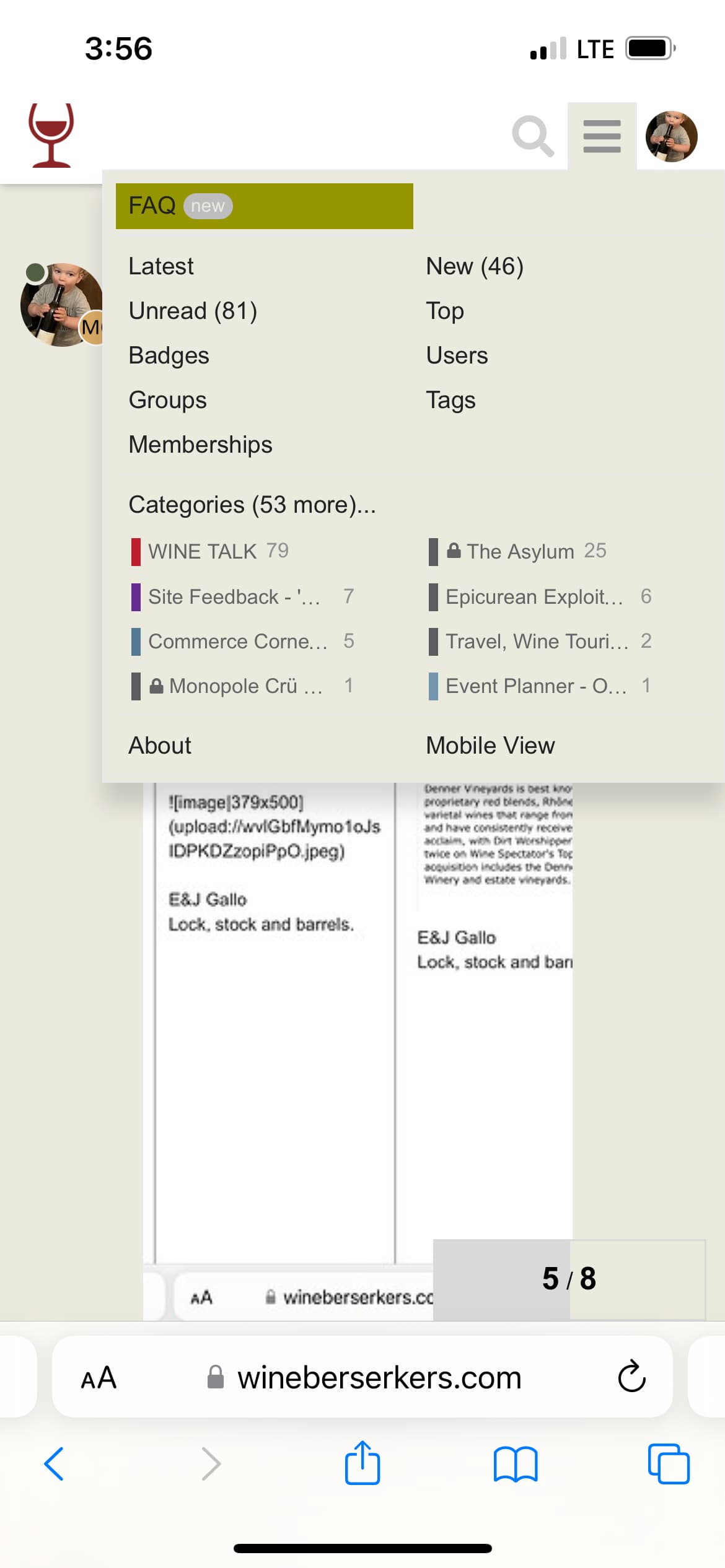Open the Groups page
The image size is (725, 1568).
click(x=167, y=400)
